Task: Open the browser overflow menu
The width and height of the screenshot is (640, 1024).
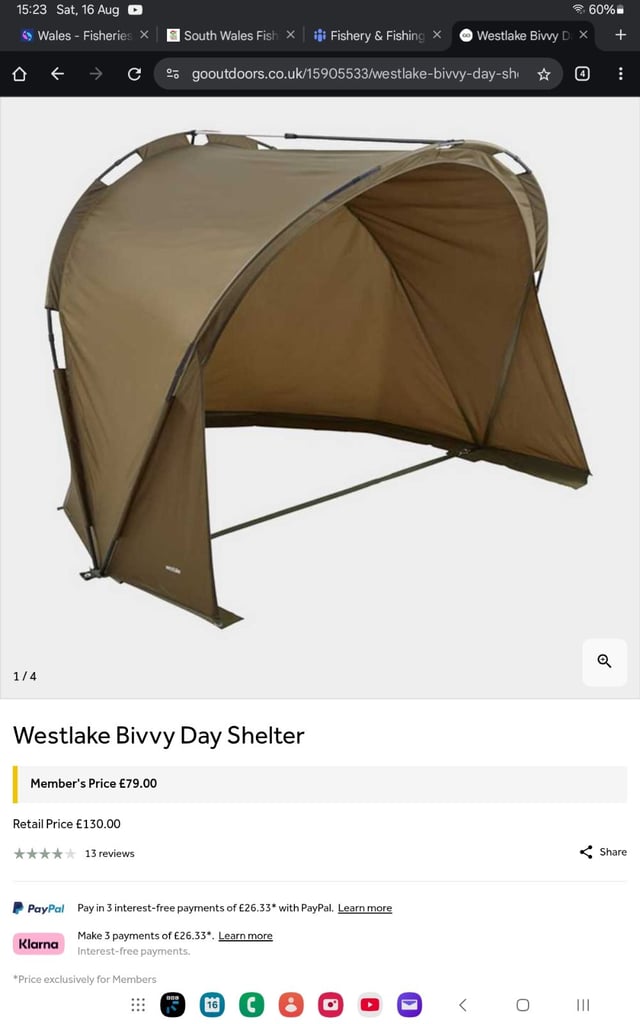Action: [x=620, y=74]
